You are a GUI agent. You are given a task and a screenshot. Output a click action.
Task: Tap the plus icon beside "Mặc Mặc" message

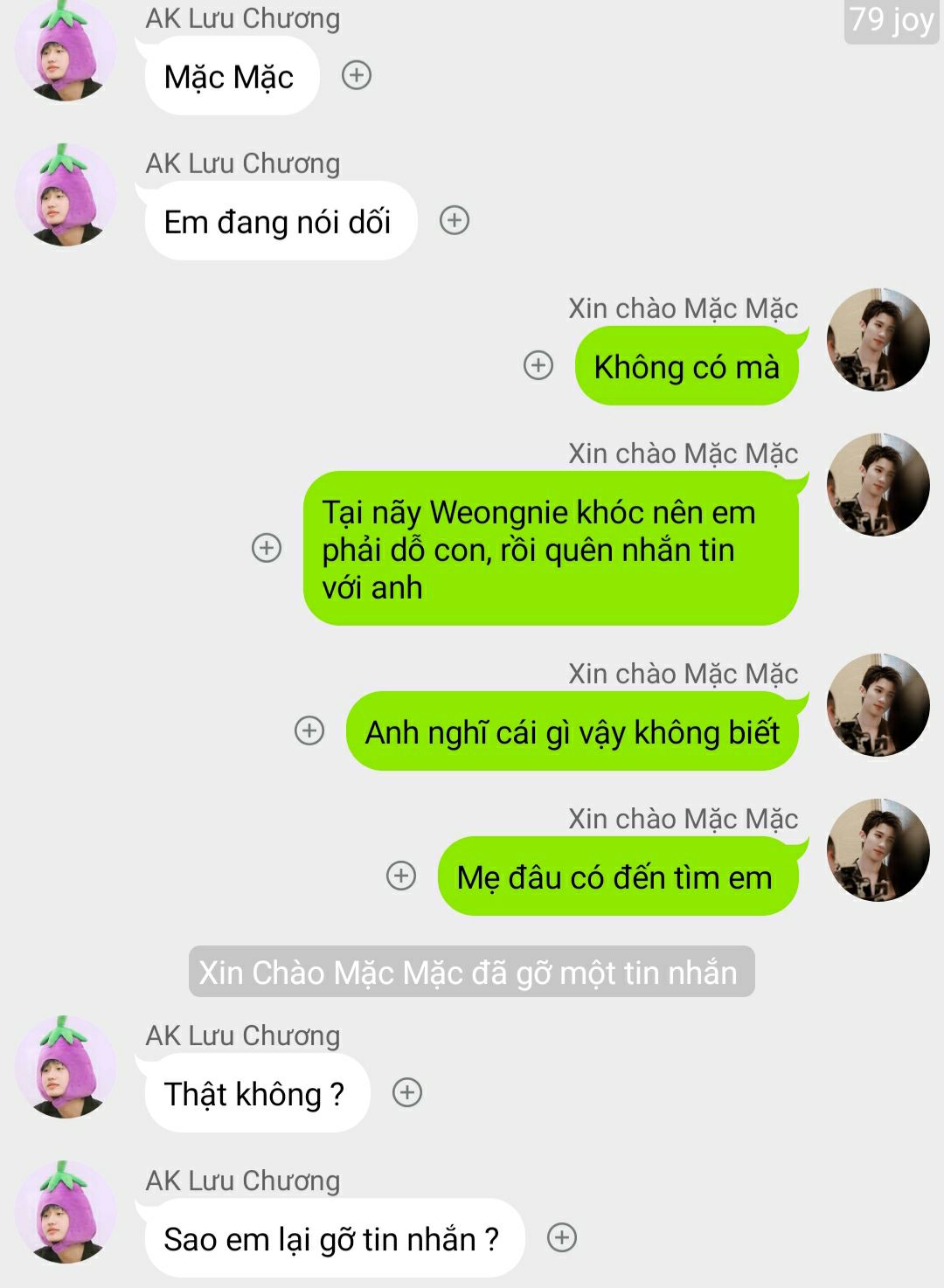[x=356, y=75]
